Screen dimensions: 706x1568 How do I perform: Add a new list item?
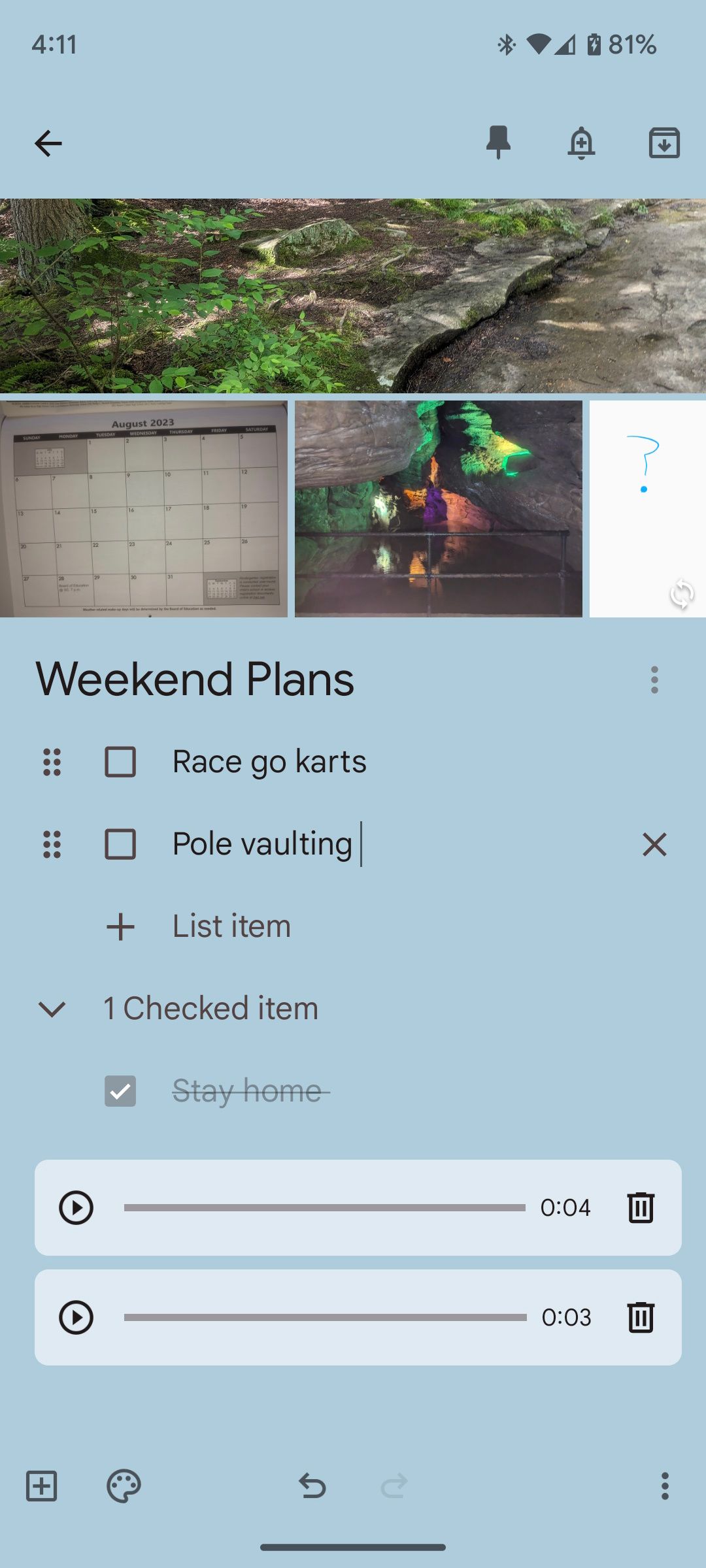pos(231,926)
